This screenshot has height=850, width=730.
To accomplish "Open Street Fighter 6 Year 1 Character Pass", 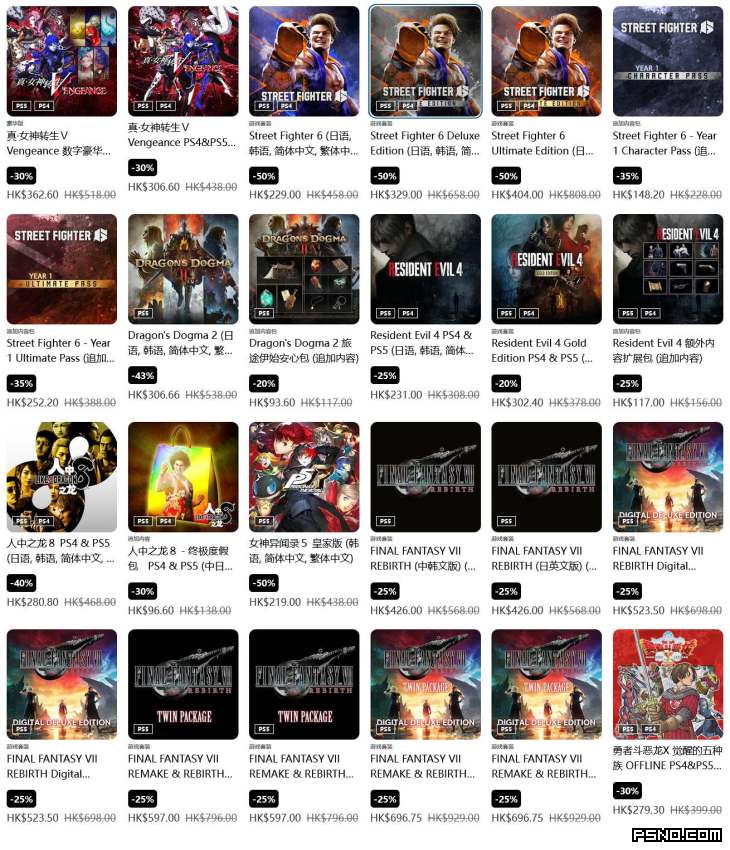I will [x=667, y=62].
